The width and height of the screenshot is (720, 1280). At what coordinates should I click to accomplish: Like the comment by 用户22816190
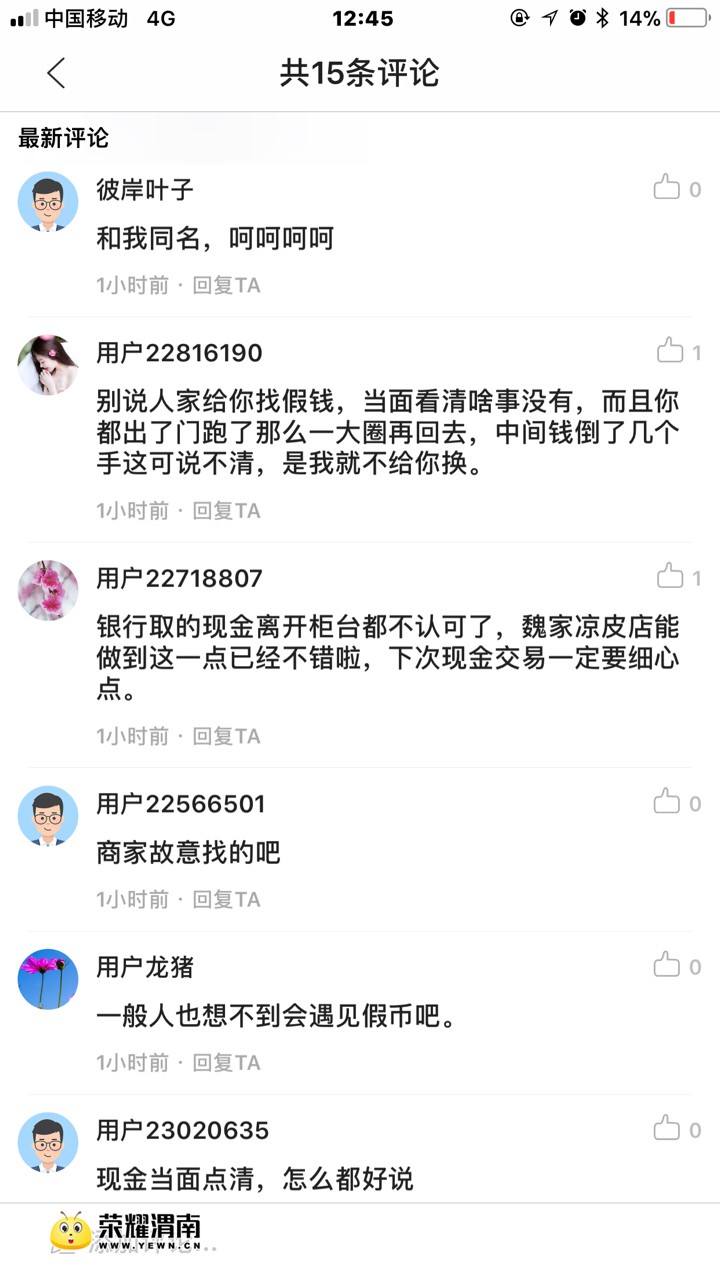(x=670, y=351)
